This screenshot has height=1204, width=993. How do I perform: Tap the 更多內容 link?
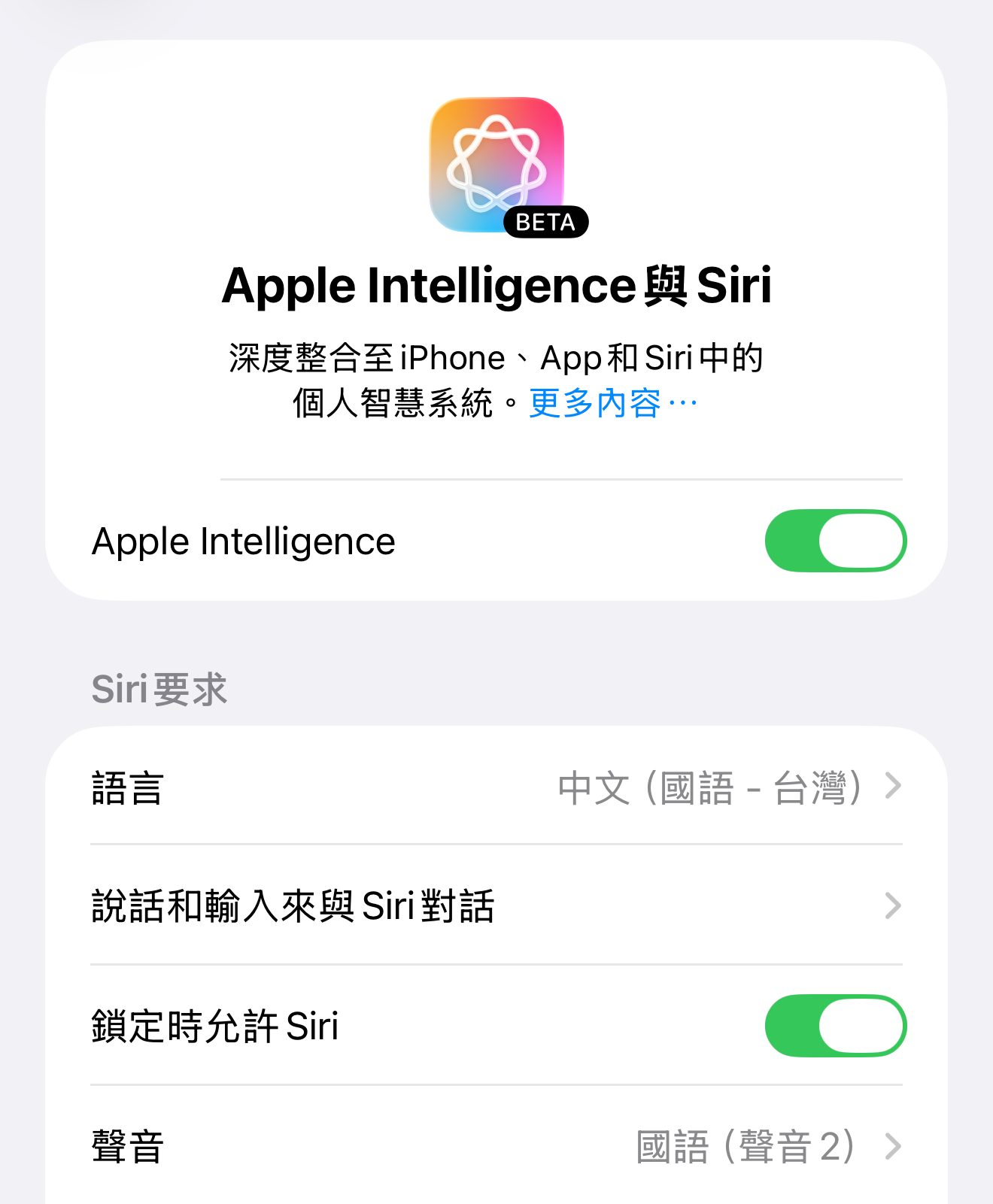pyautogui.click(x=612, y=404)
